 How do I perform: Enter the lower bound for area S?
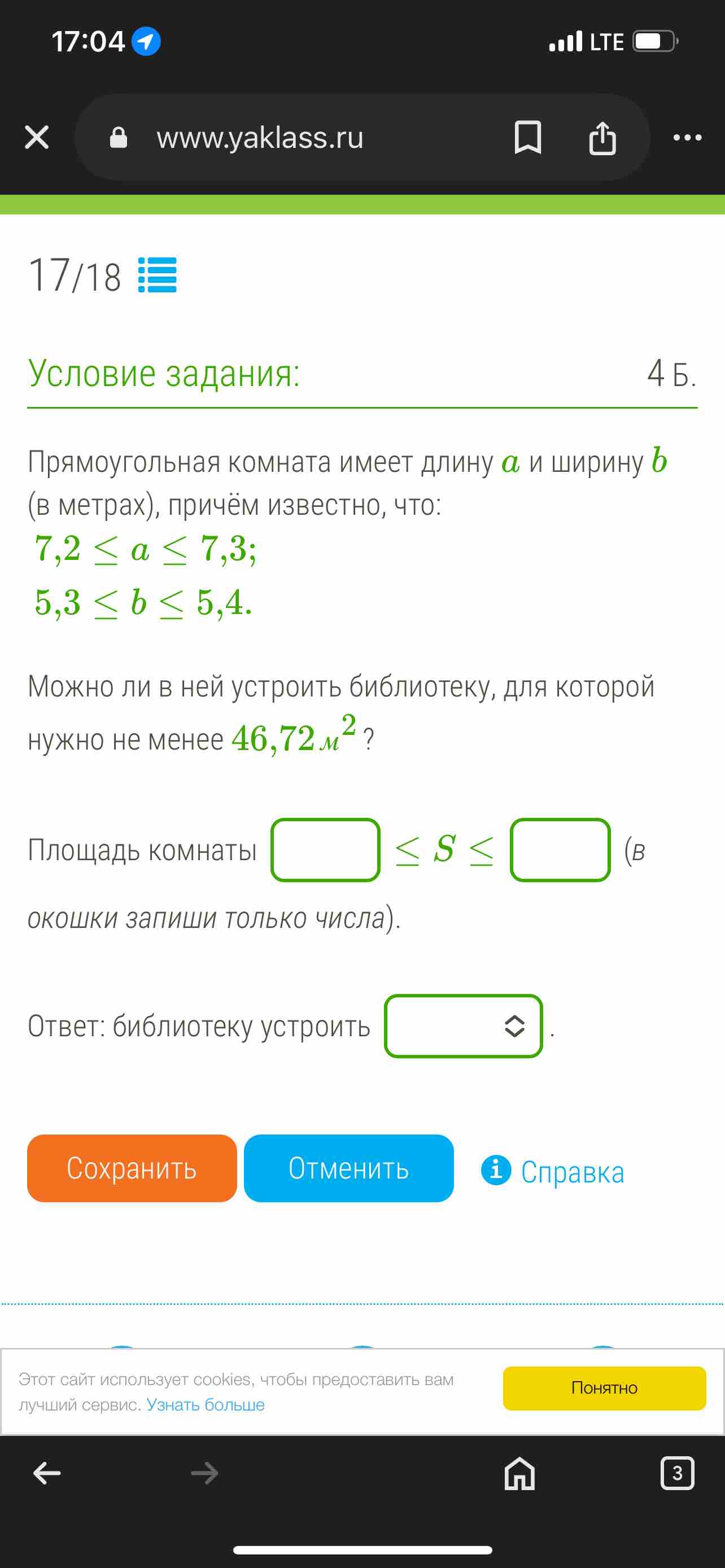326,849
